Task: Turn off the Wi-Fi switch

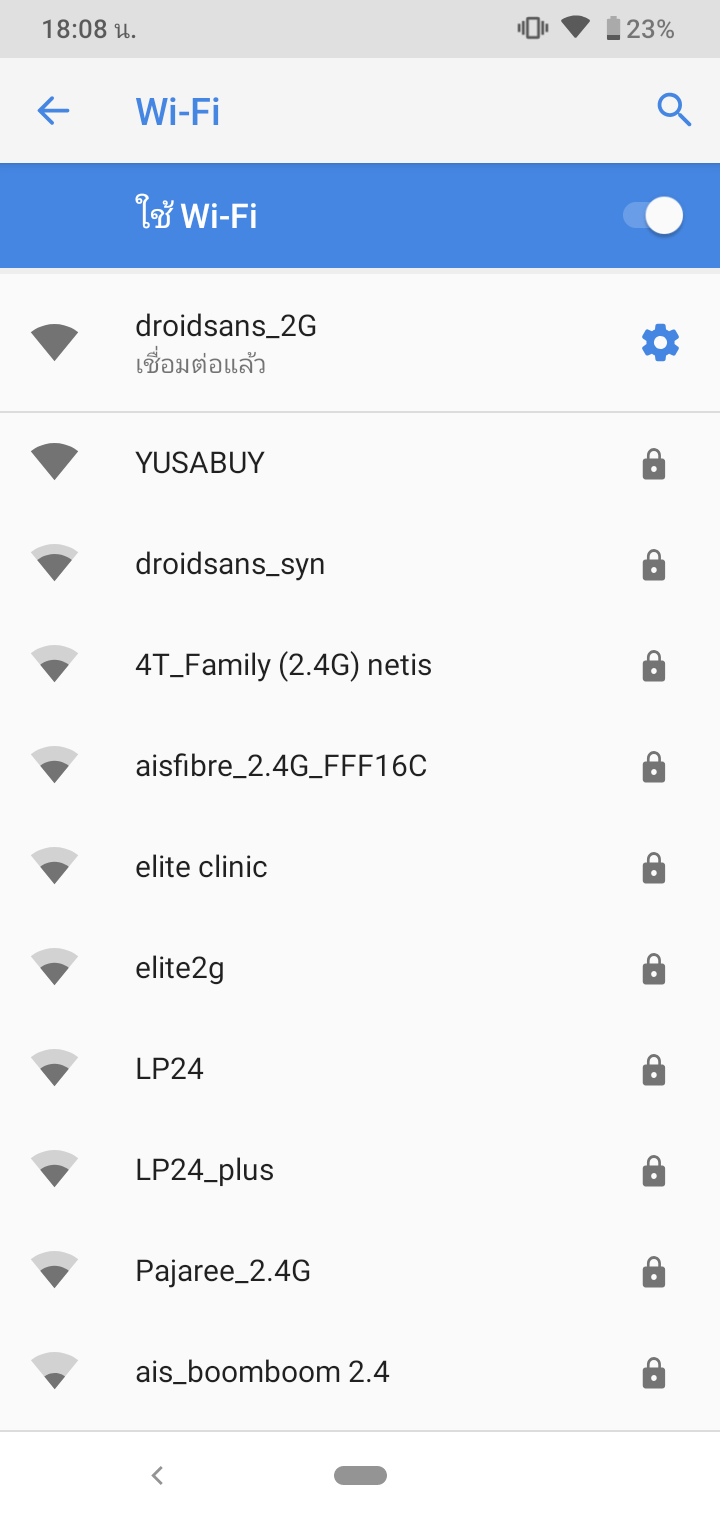Action: 654,216
